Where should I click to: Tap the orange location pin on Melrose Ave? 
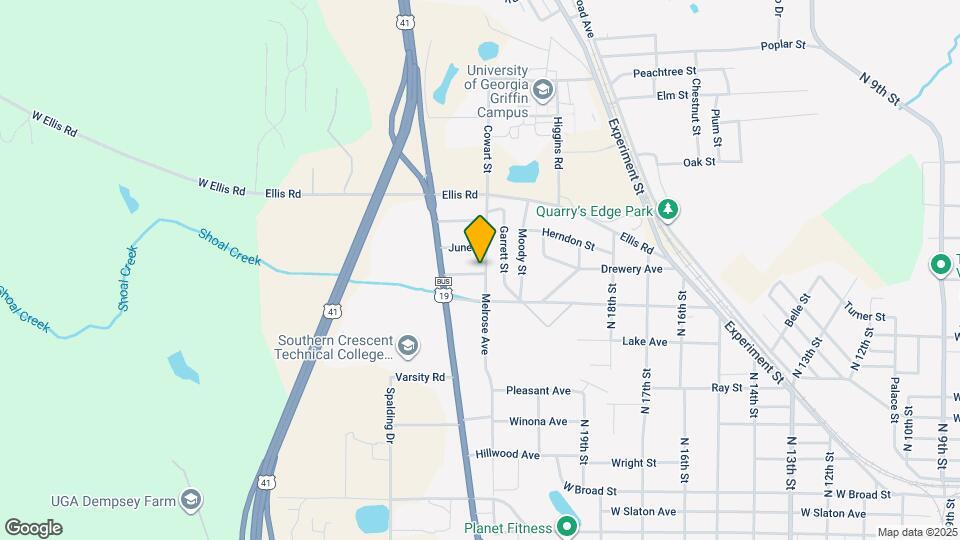coord(480,239)
